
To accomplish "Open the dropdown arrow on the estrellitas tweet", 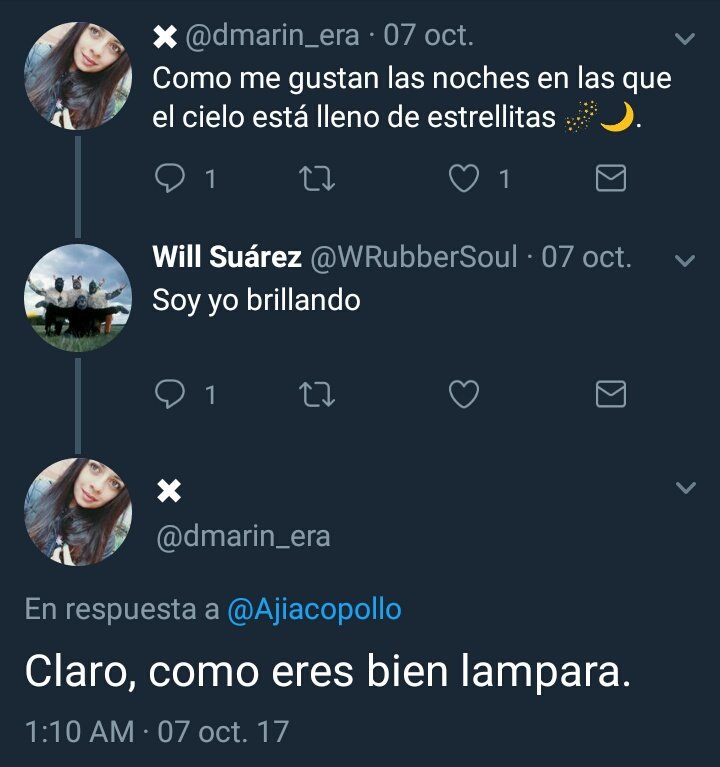I will [685, 39].
